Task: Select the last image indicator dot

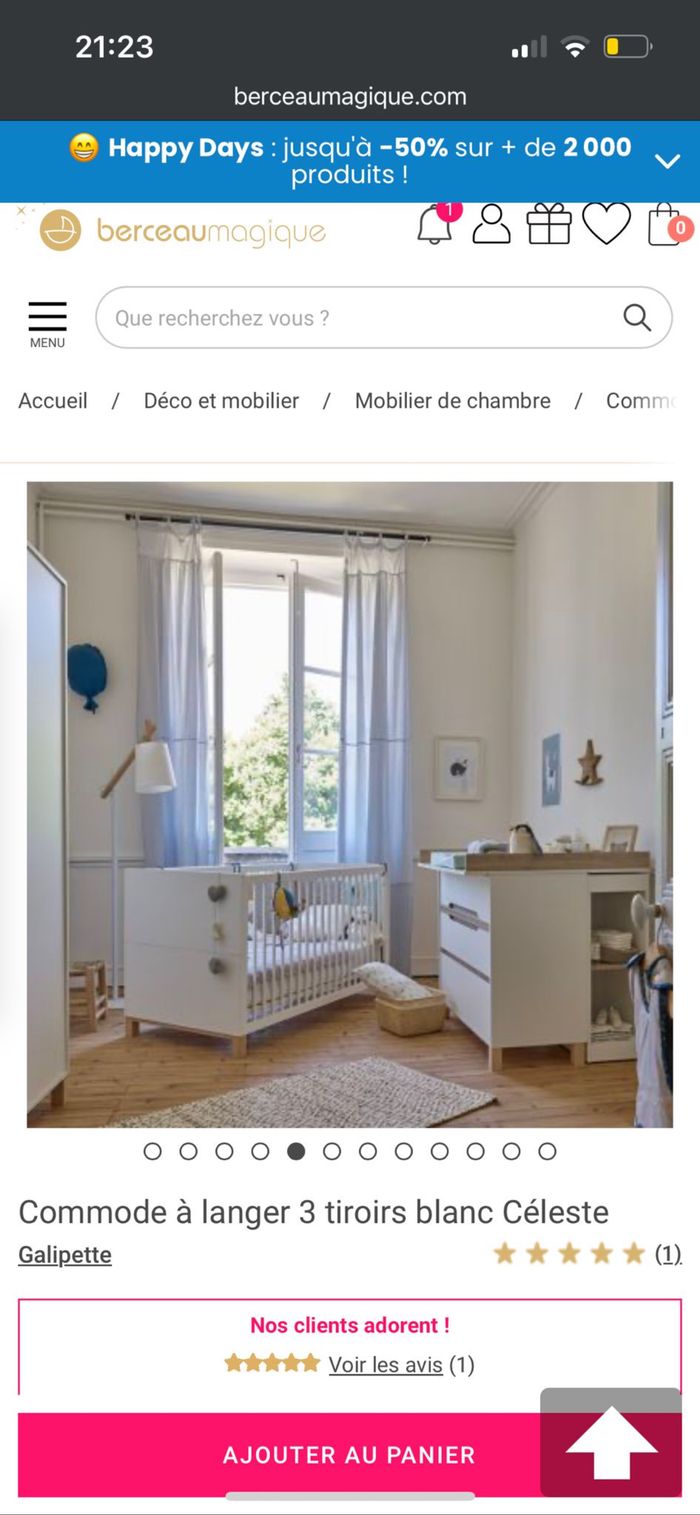Action: 547,1151
